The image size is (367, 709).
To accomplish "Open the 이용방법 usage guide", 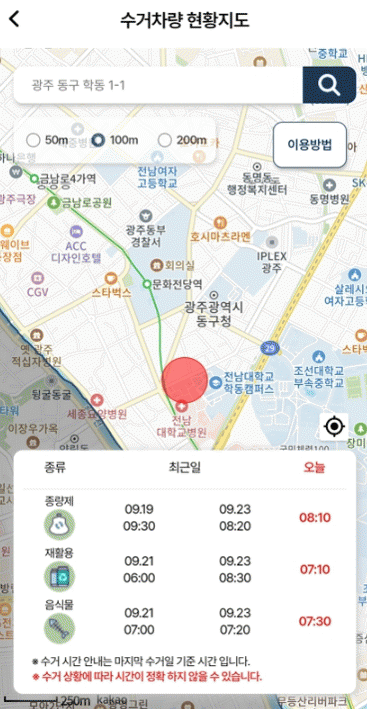I will tap(310, 145).
